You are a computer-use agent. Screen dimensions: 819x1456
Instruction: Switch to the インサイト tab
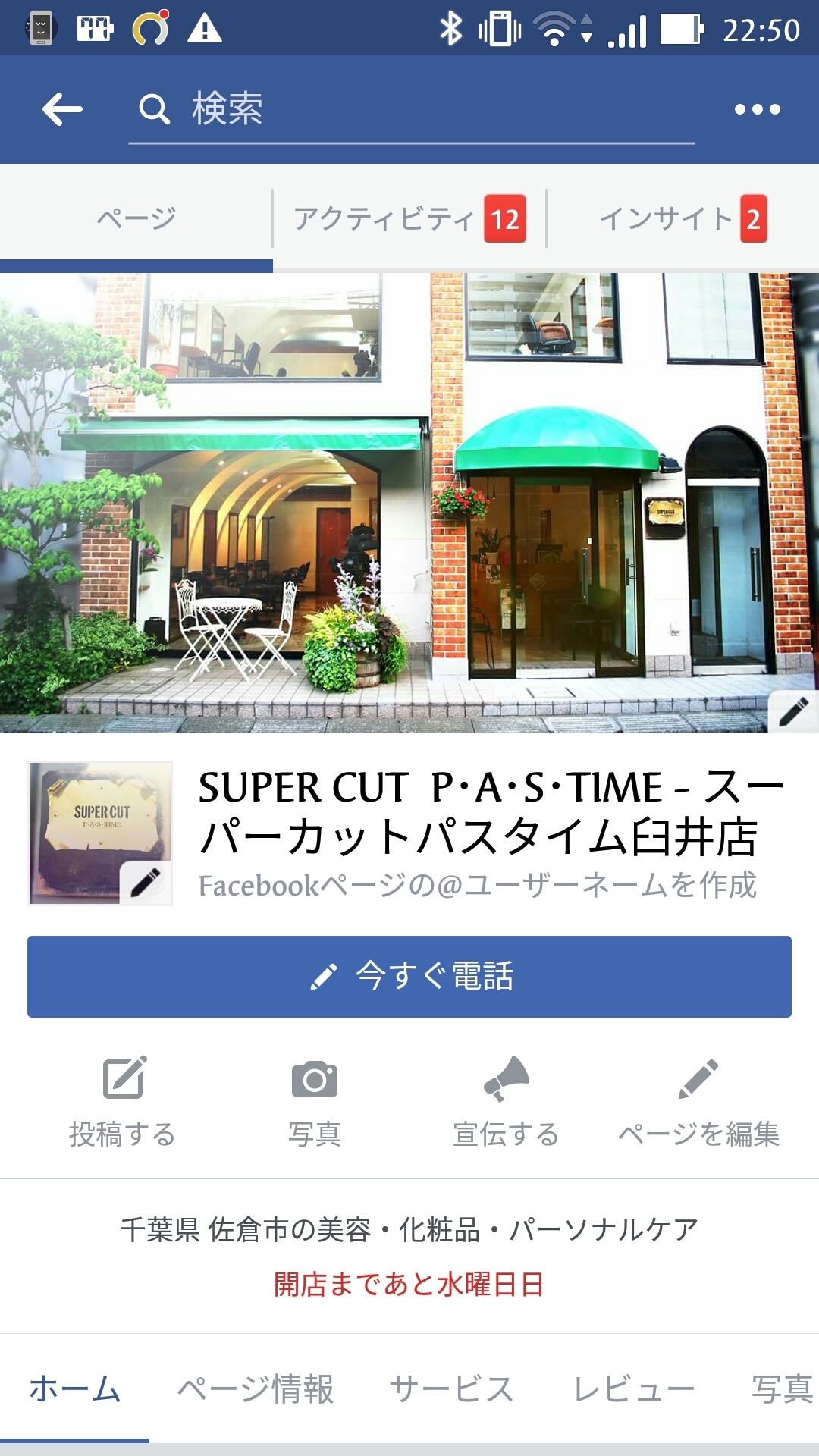pyautogui.click(x=682, y=218)
